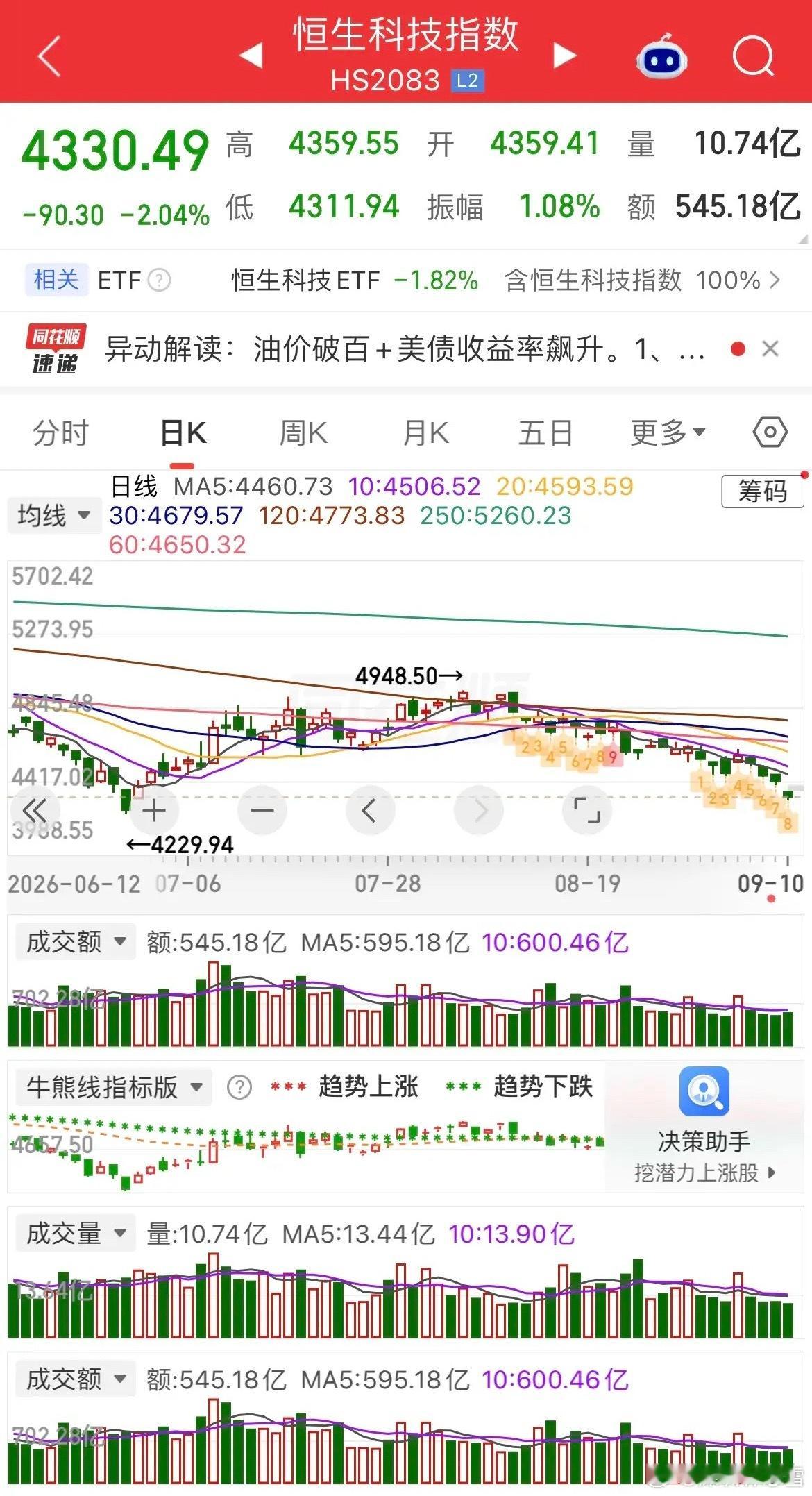Open the 筹码 button
812x1496 pixels.
(x=763, y=491)
